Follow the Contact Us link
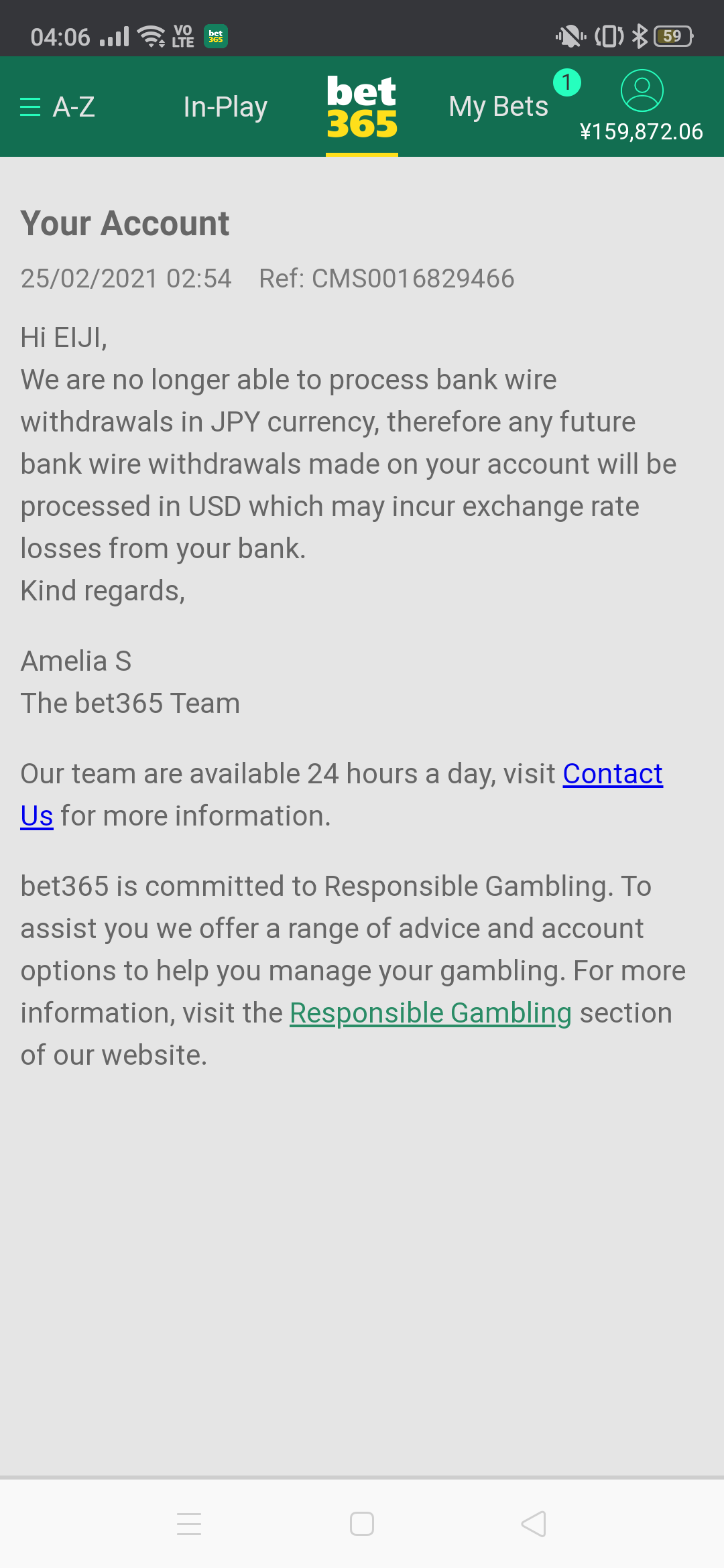The image size is (724, 1568). click(x=612, y=774)
